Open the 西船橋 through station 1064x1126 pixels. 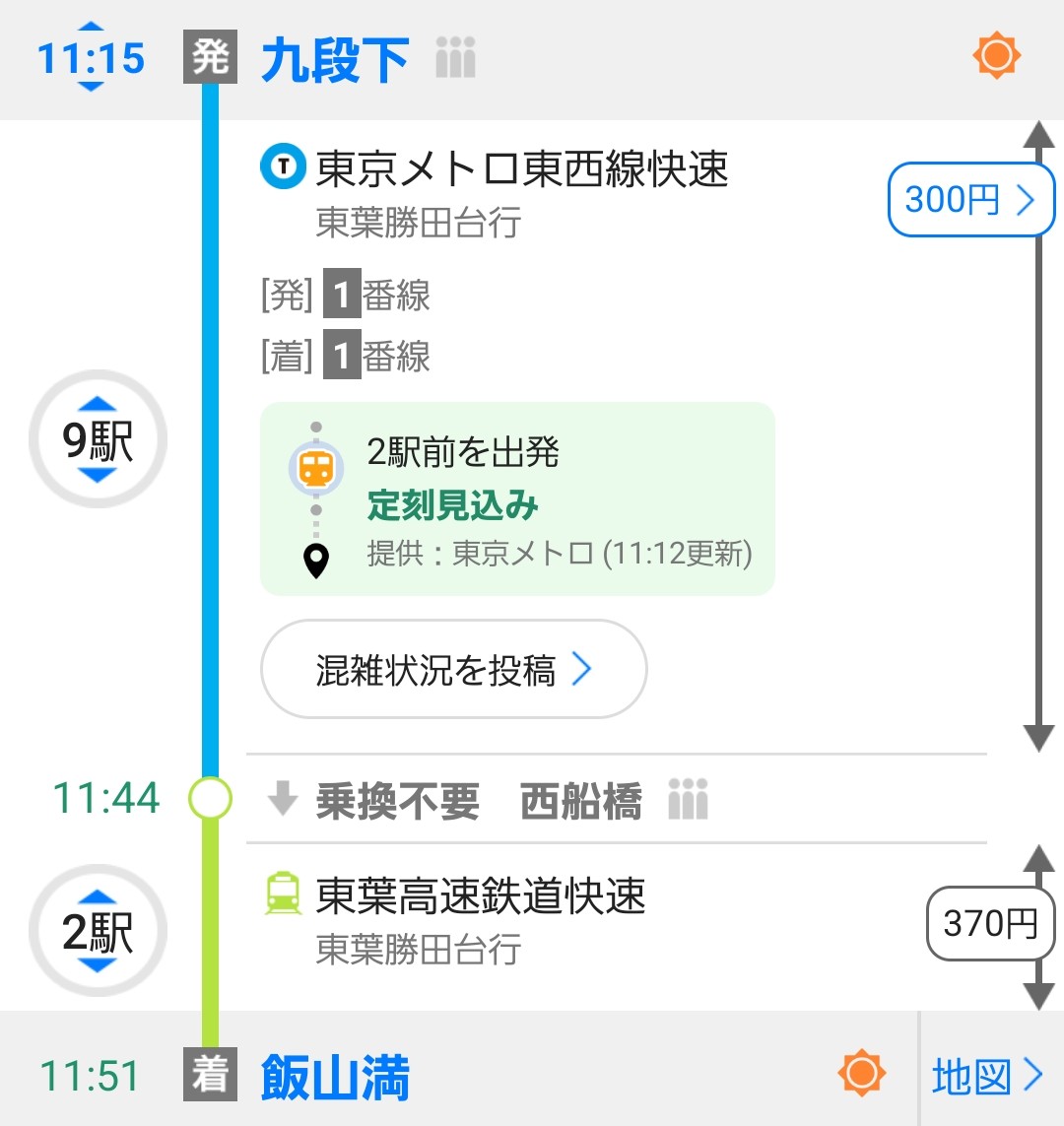click(x=581, y=801)
